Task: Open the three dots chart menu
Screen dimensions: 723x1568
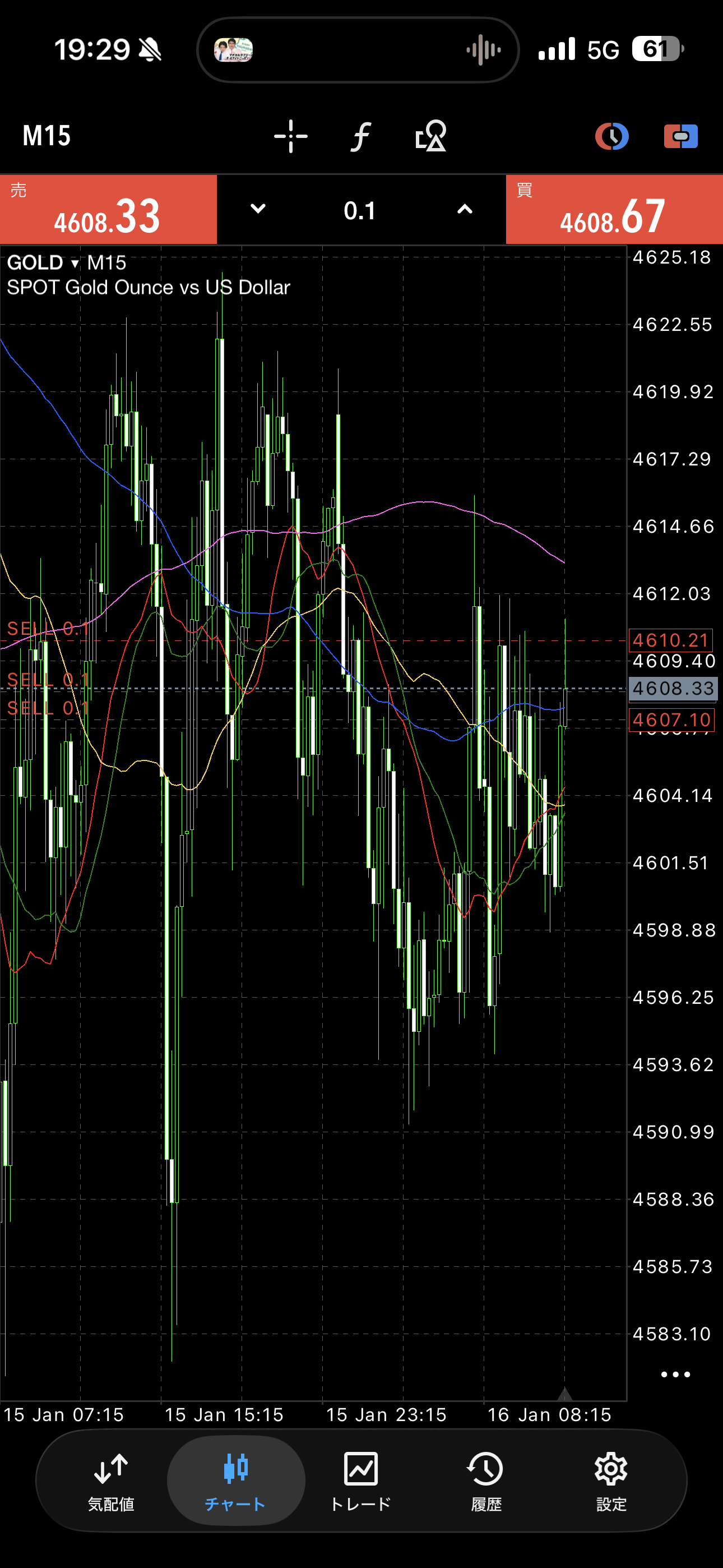Action: click(x=675, y=1375)
